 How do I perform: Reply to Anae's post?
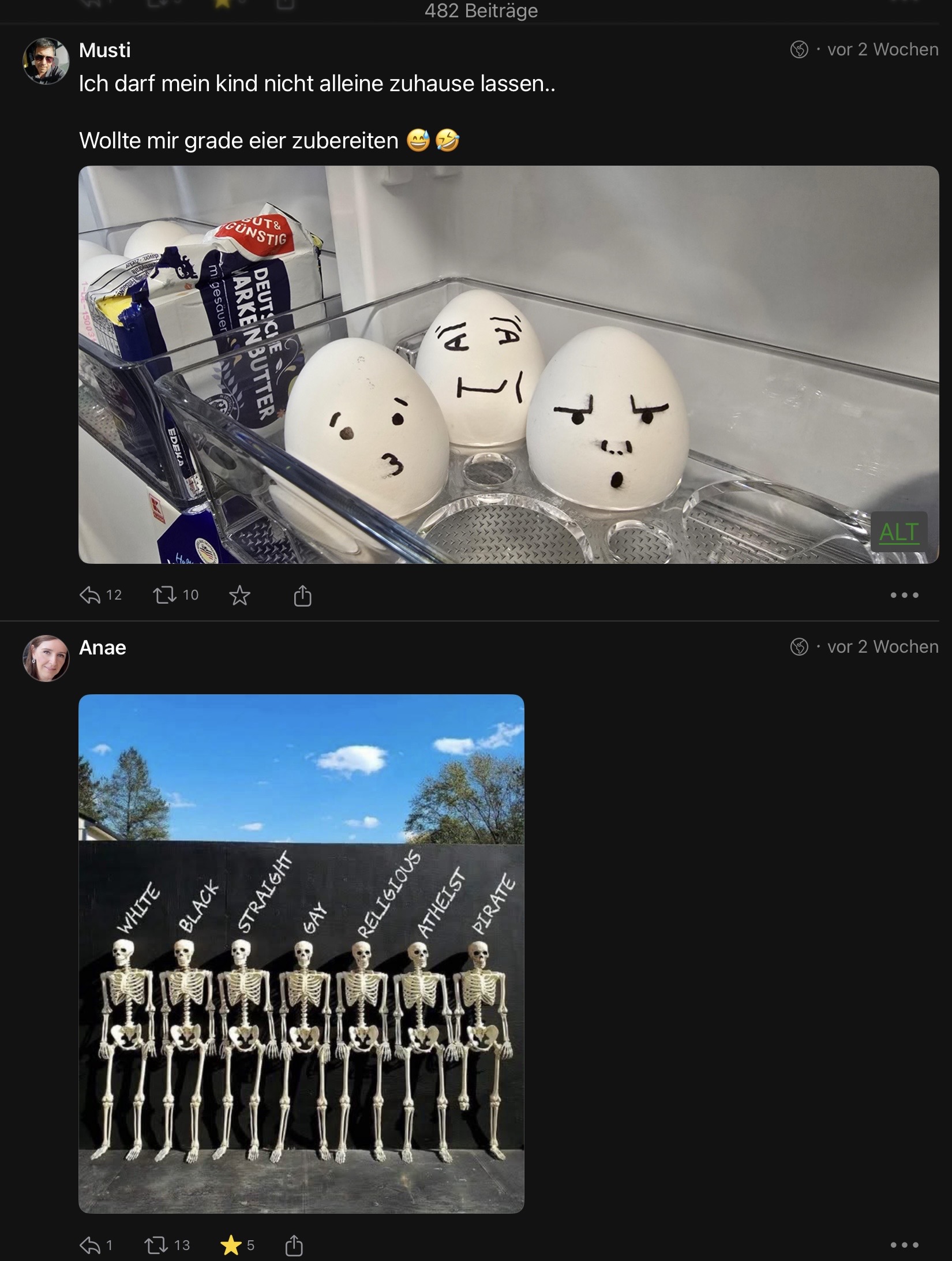pos(91,1245)
